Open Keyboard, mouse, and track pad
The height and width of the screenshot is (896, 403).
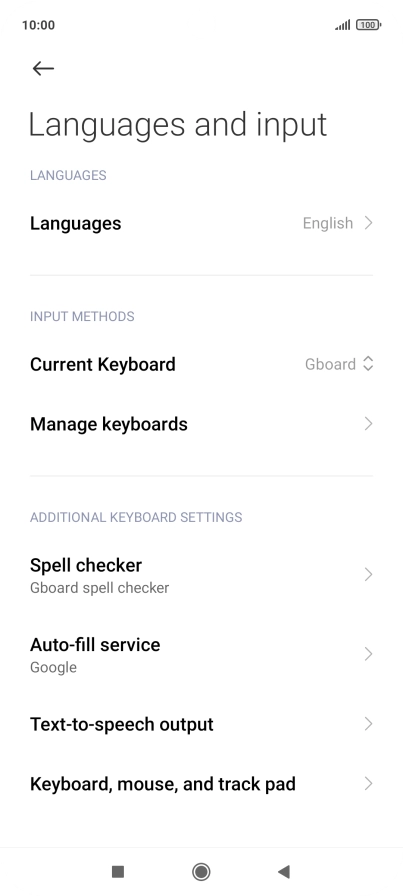201,783
